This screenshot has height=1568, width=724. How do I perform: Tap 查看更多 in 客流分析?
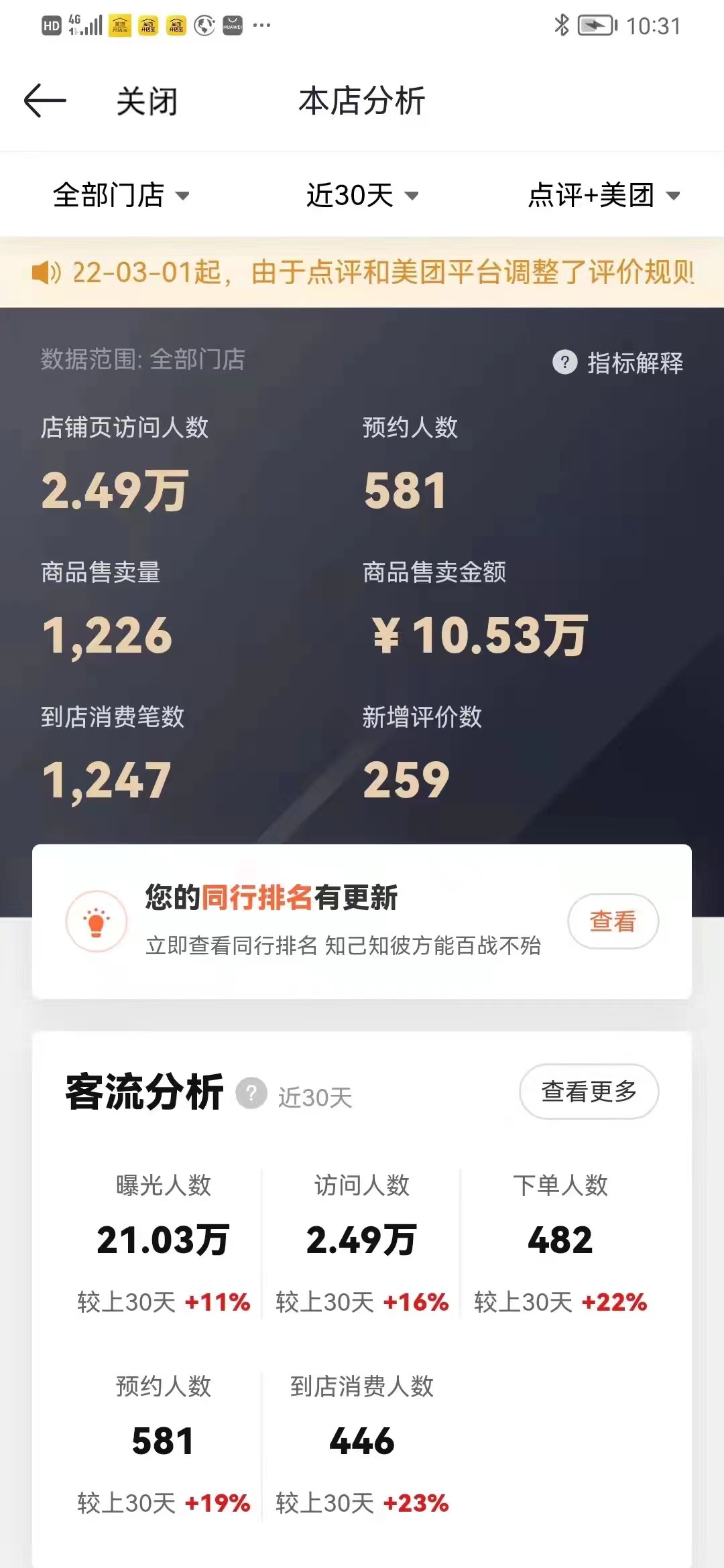tap(589, 1092)
